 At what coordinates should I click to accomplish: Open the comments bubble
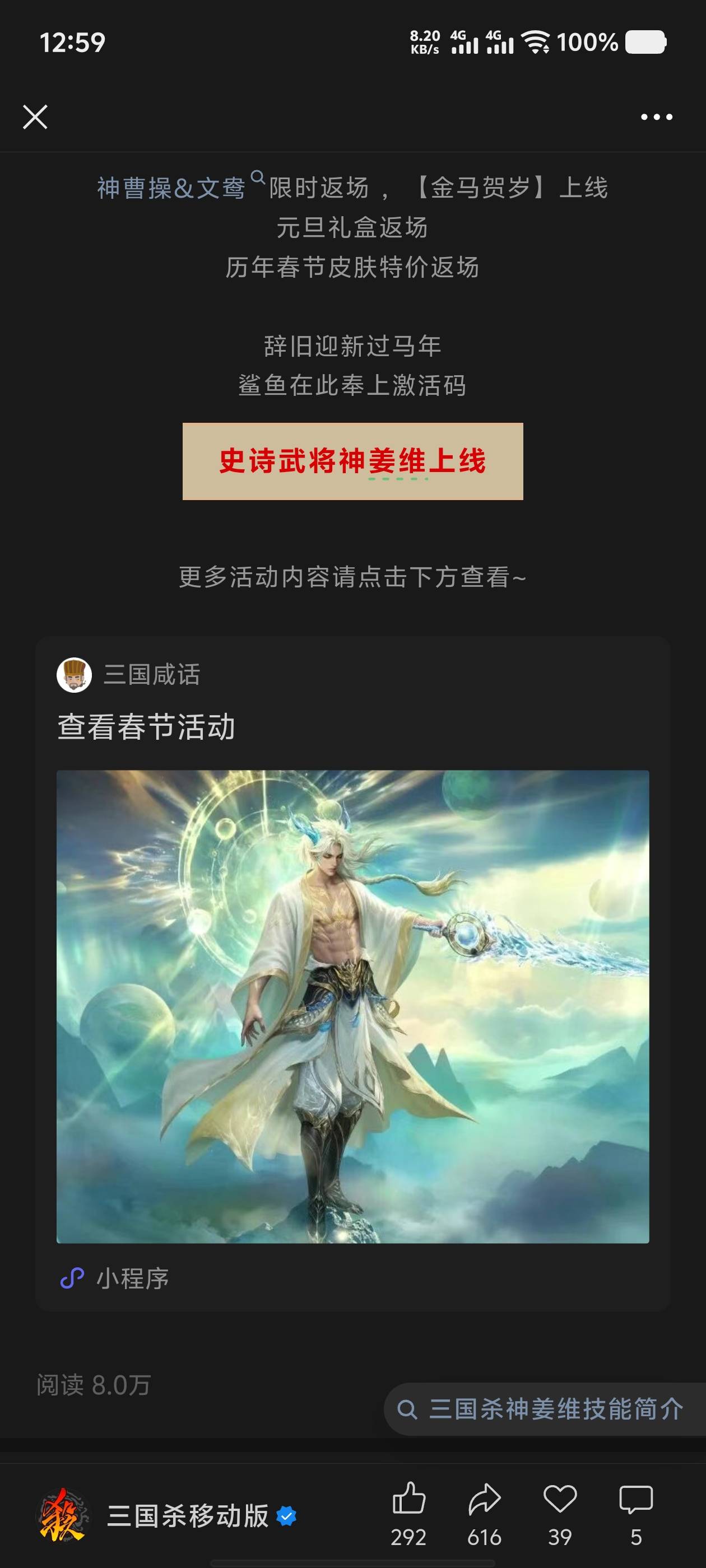[635, 1499]
